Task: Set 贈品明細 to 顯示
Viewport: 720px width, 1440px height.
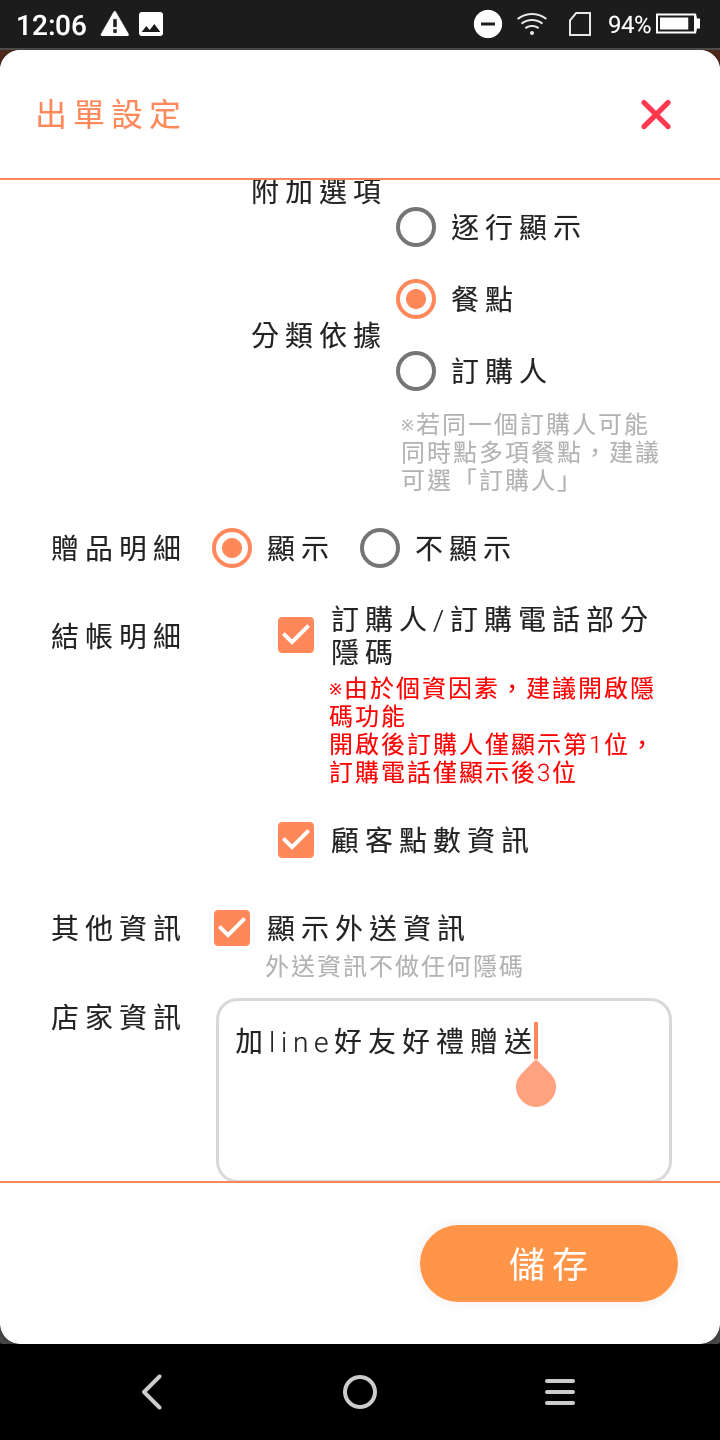Action: (232, 548)
